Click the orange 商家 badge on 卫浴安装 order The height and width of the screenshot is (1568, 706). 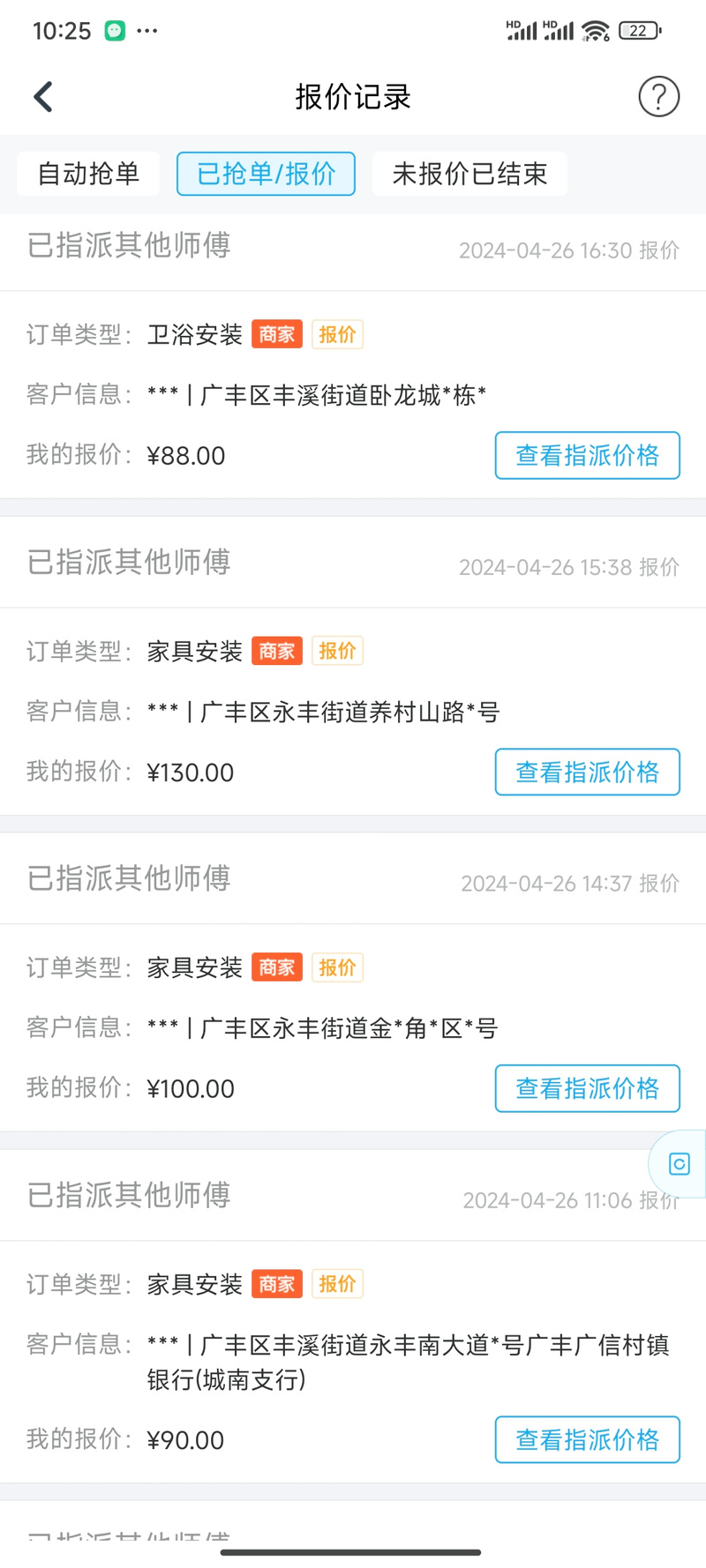tap(277, 334)
